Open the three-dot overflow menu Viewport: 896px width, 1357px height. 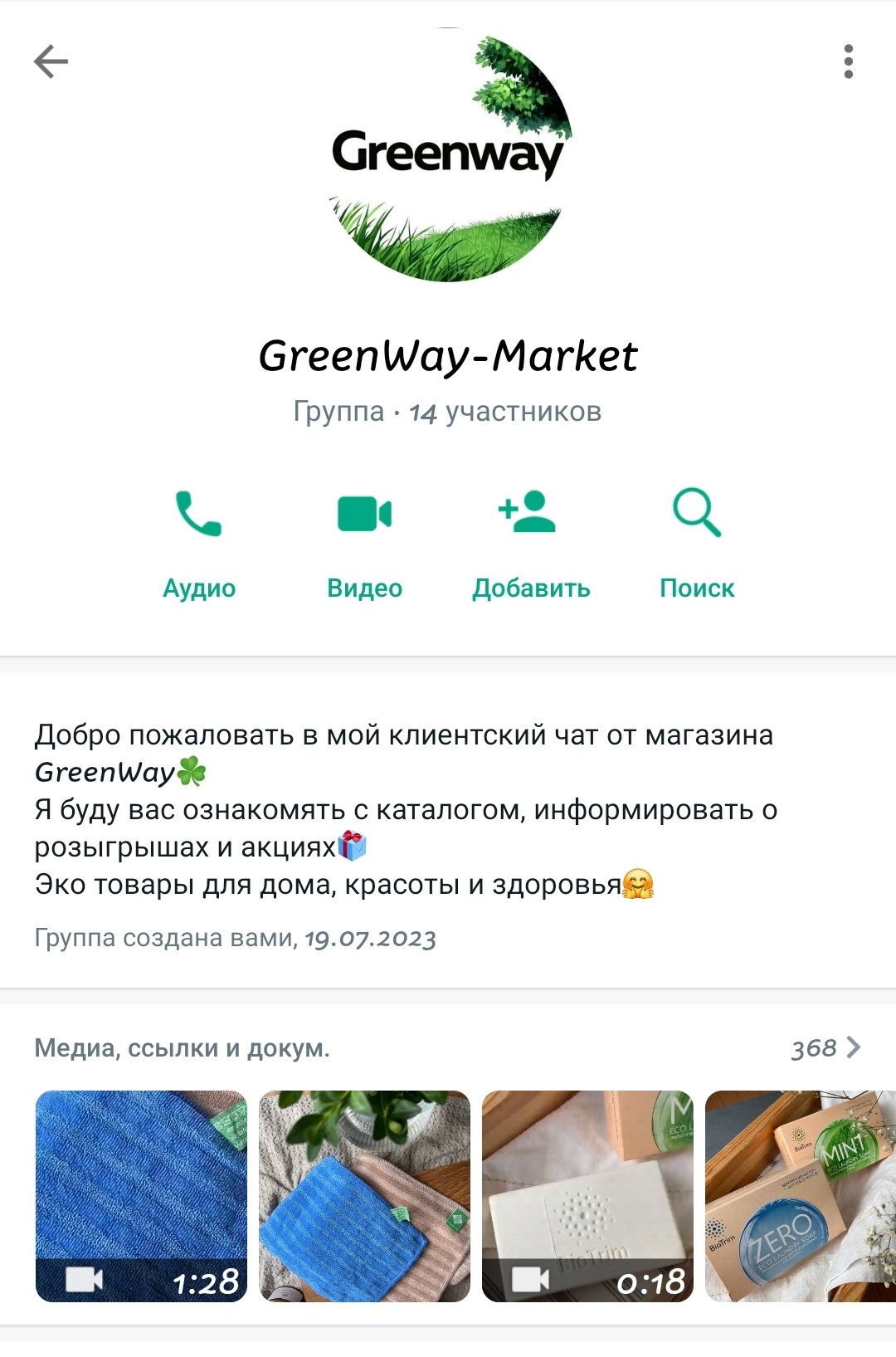[848, 61]
